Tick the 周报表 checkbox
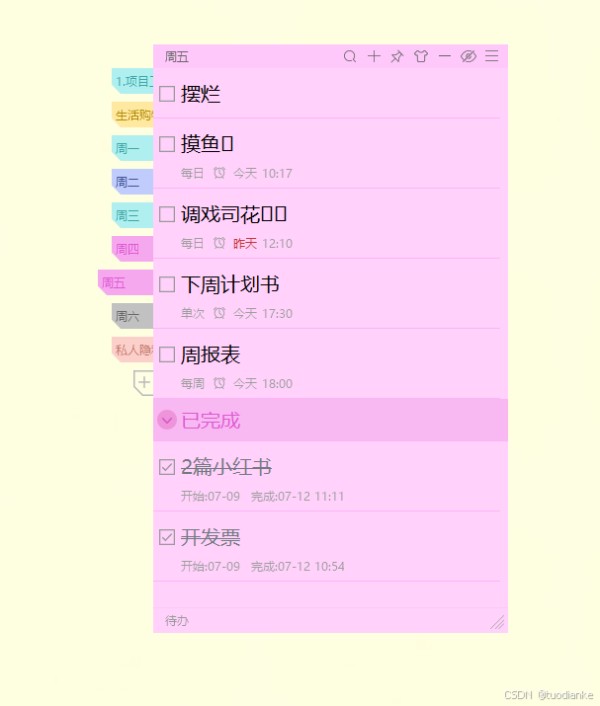 click(x=167, y=355)
